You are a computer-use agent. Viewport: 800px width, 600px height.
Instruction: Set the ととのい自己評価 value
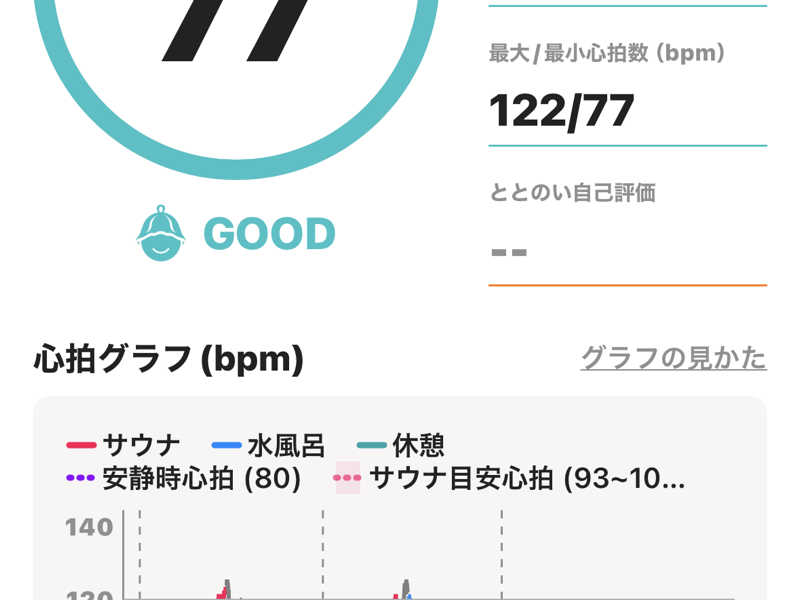point(626,250)
